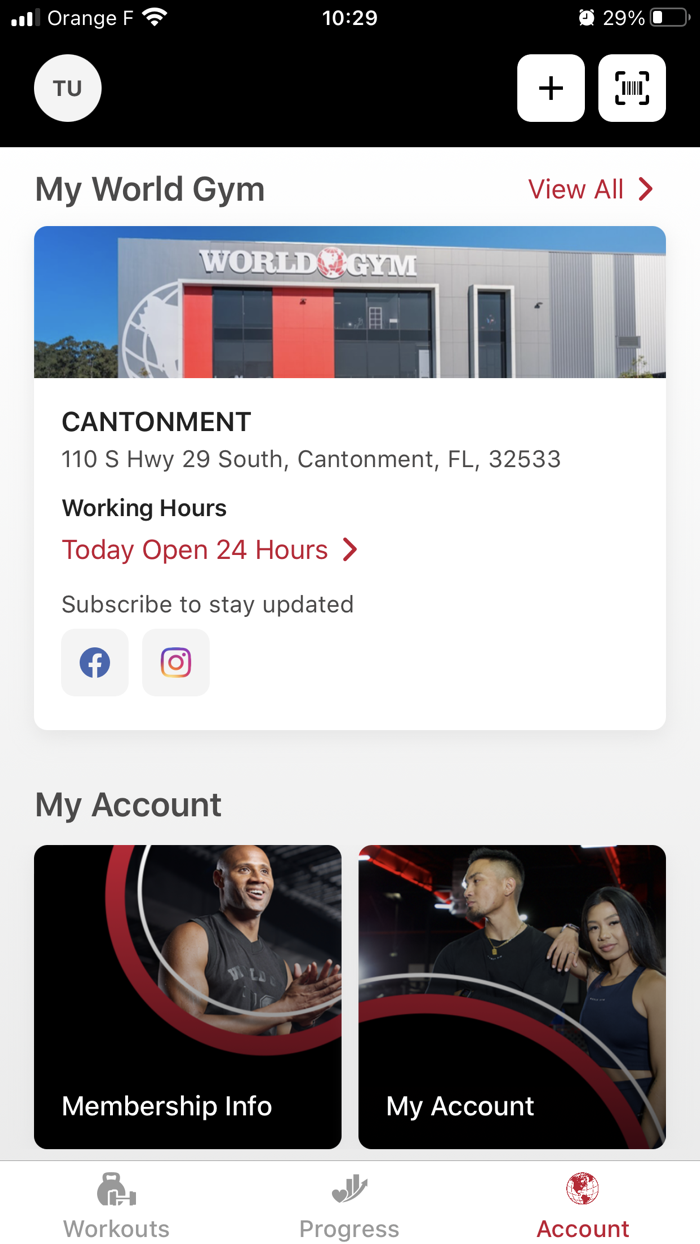The width and height of the screenshot is (700, 1244).
Task: Tap the plus add button
Action: (x=551, y=88)
